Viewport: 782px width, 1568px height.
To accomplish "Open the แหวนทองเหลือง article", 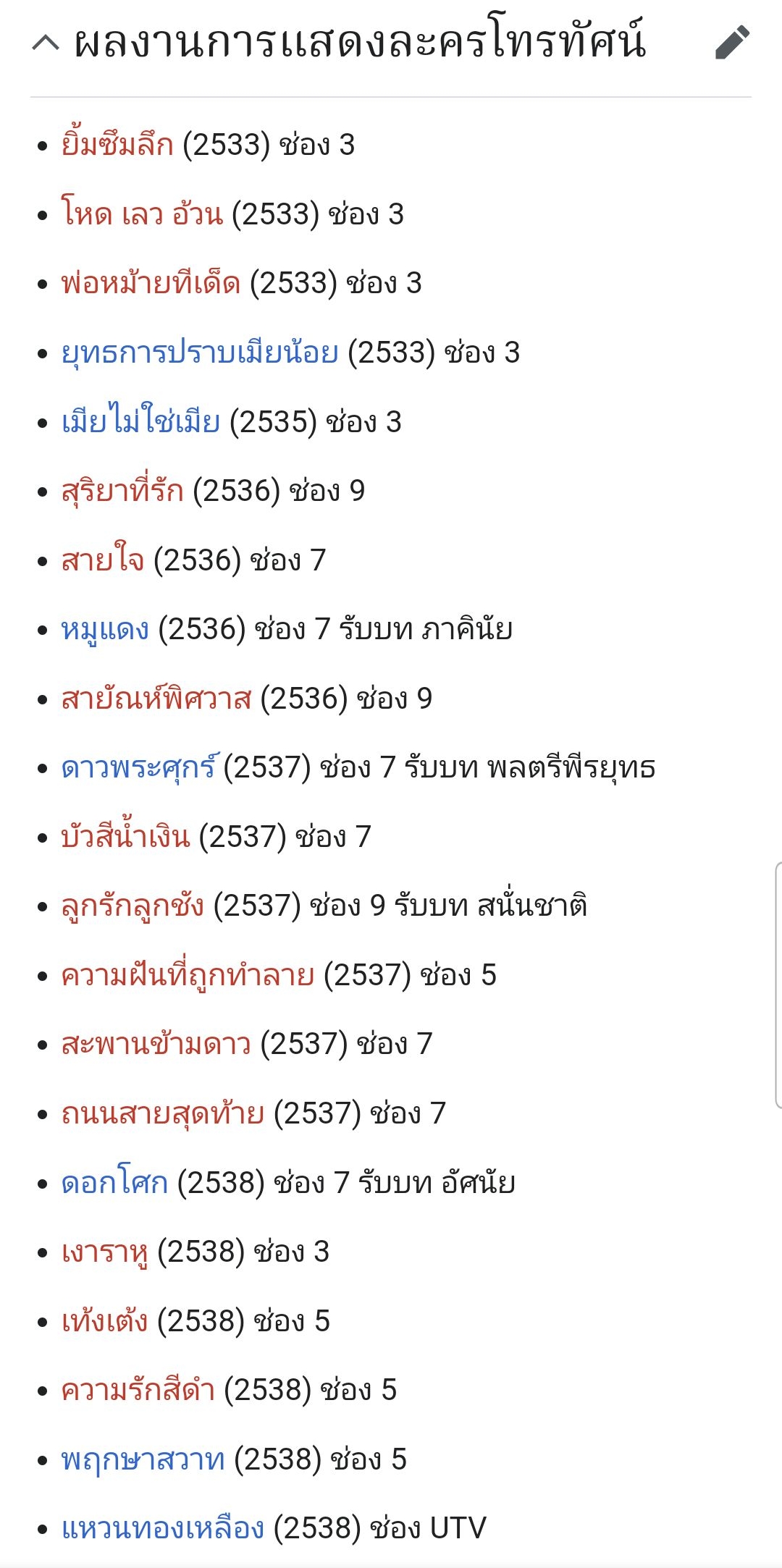I will click(x=163, y=1529).
